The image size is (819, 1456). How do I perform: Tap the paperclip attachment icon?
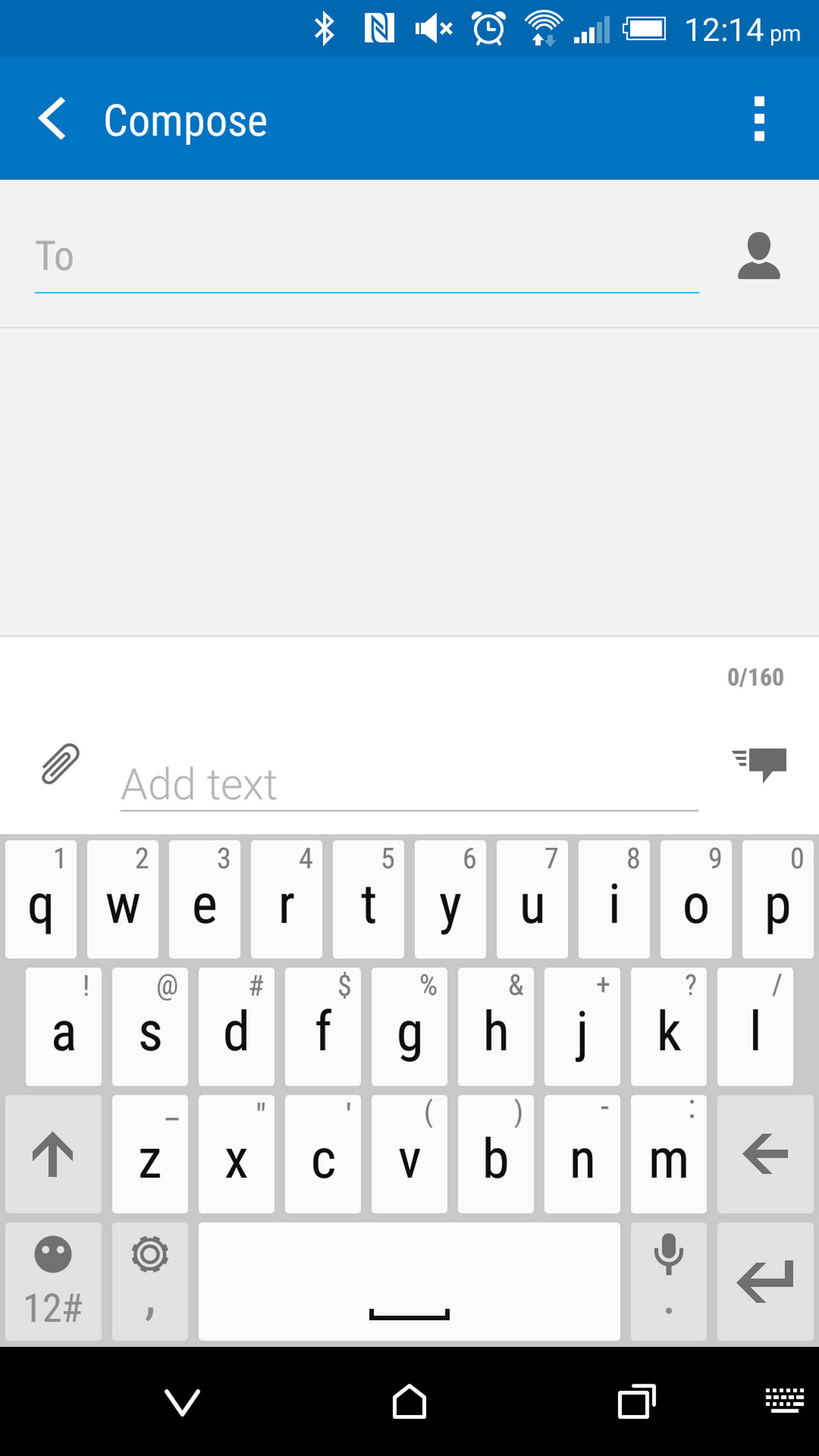[61, 764]
